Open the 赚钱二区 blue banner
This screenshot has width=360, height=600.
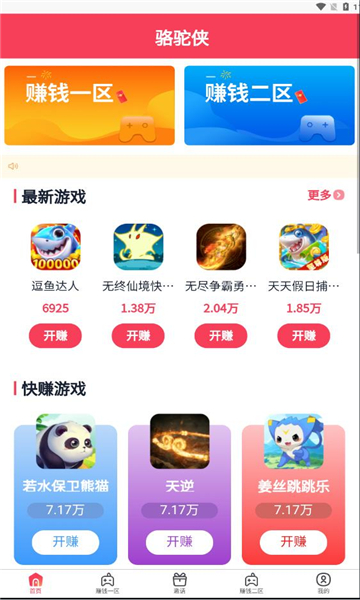[x=269, y=106]
